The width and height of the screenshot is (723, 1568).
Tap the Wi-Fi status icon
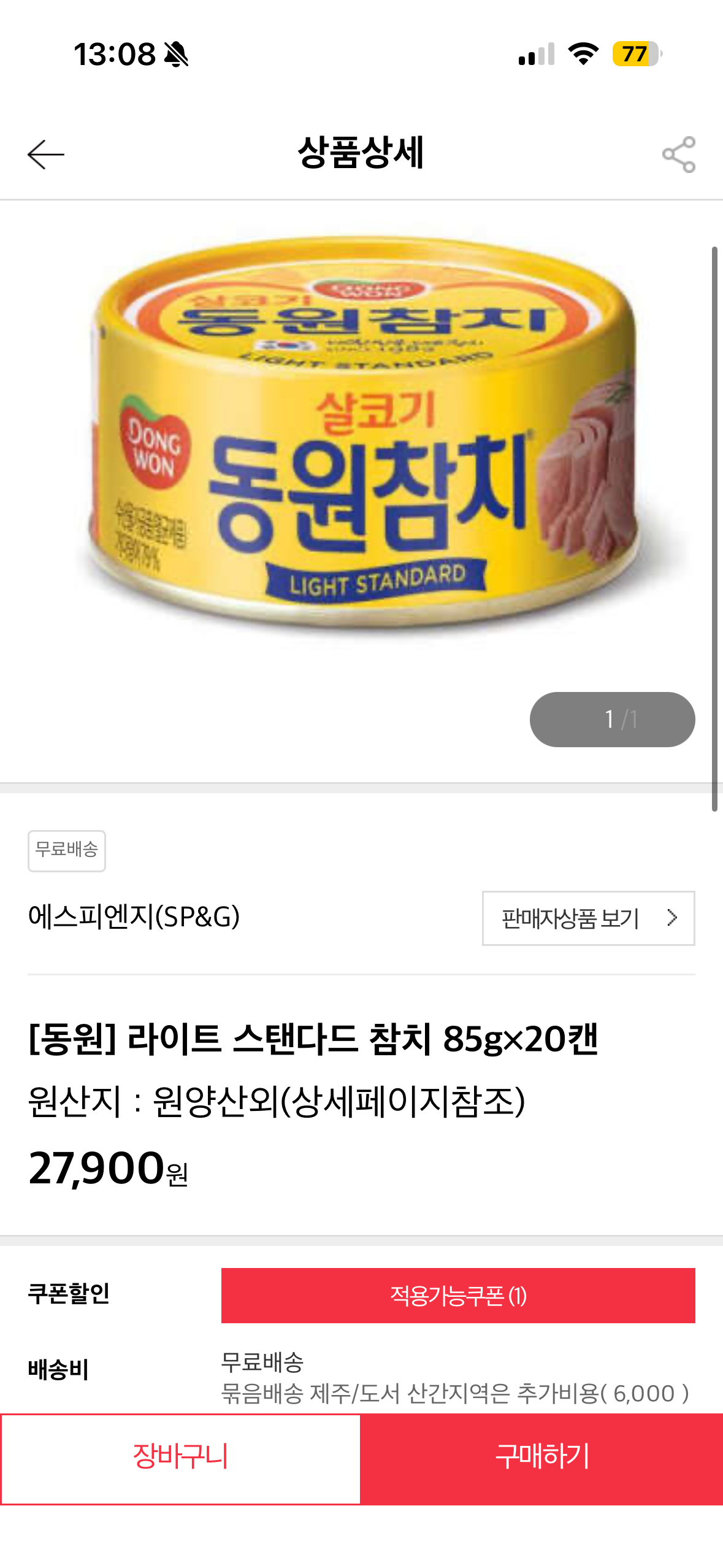581,55
